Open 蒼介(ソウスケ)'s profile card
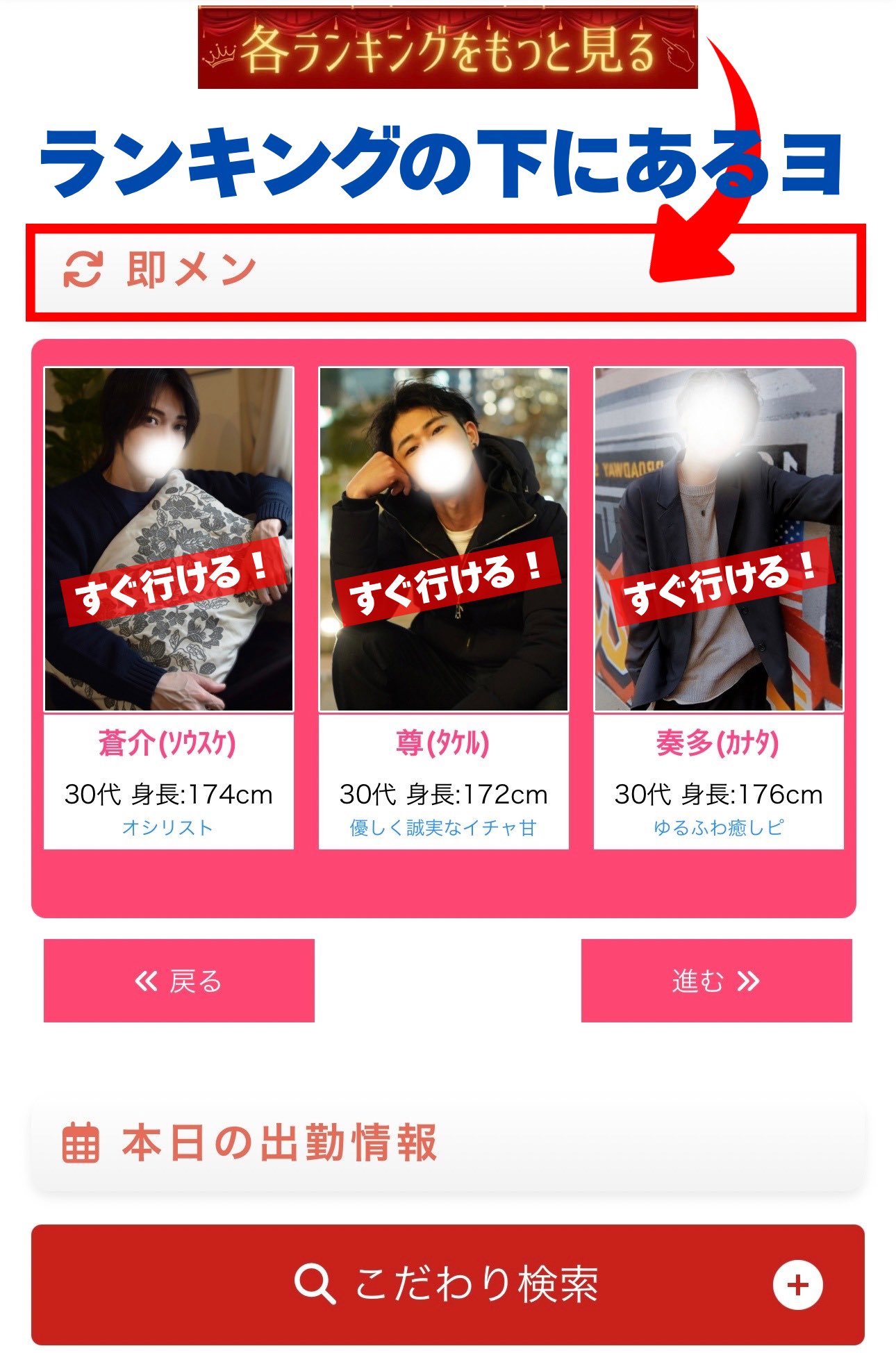The height and width of the screenshot is (1353, 896). coord(169,540)
